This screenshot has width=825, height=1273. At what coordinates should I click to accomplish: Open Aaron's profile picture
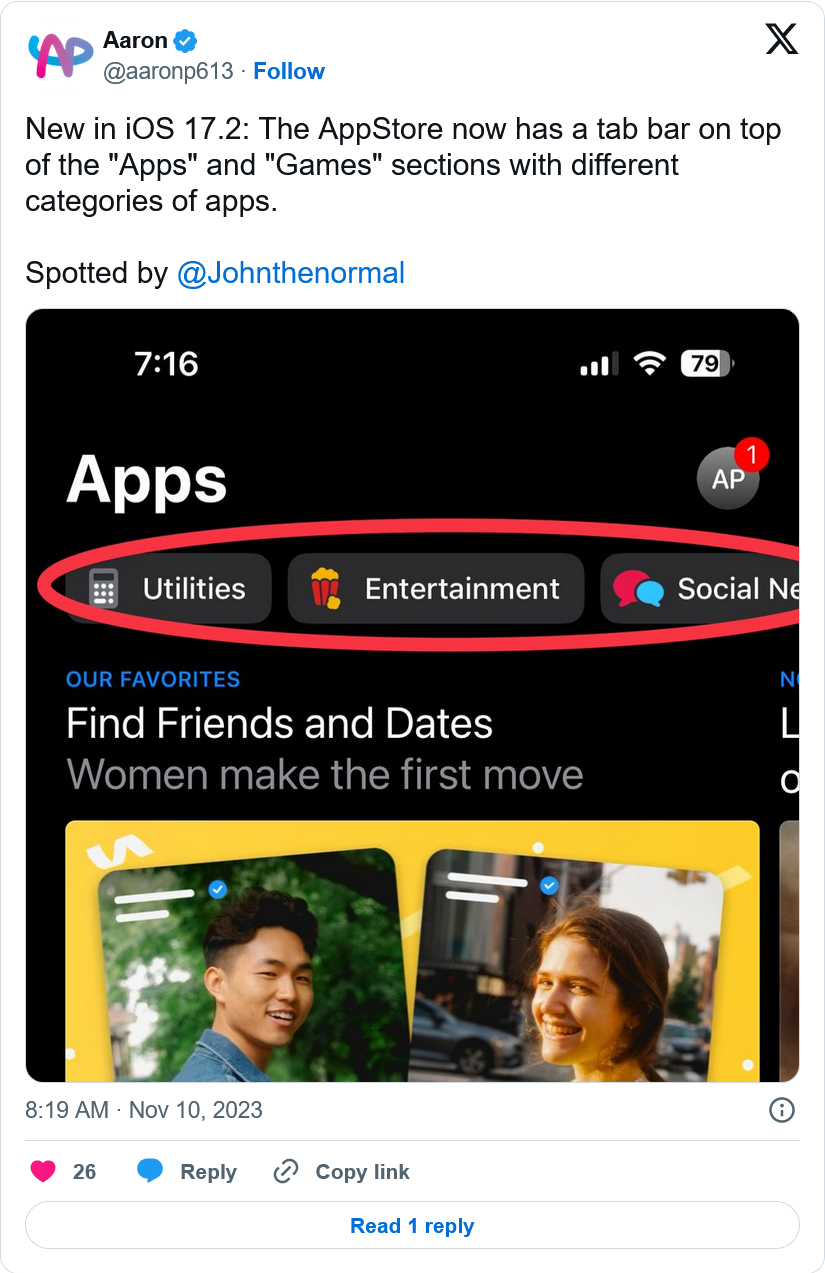(59, 56)
